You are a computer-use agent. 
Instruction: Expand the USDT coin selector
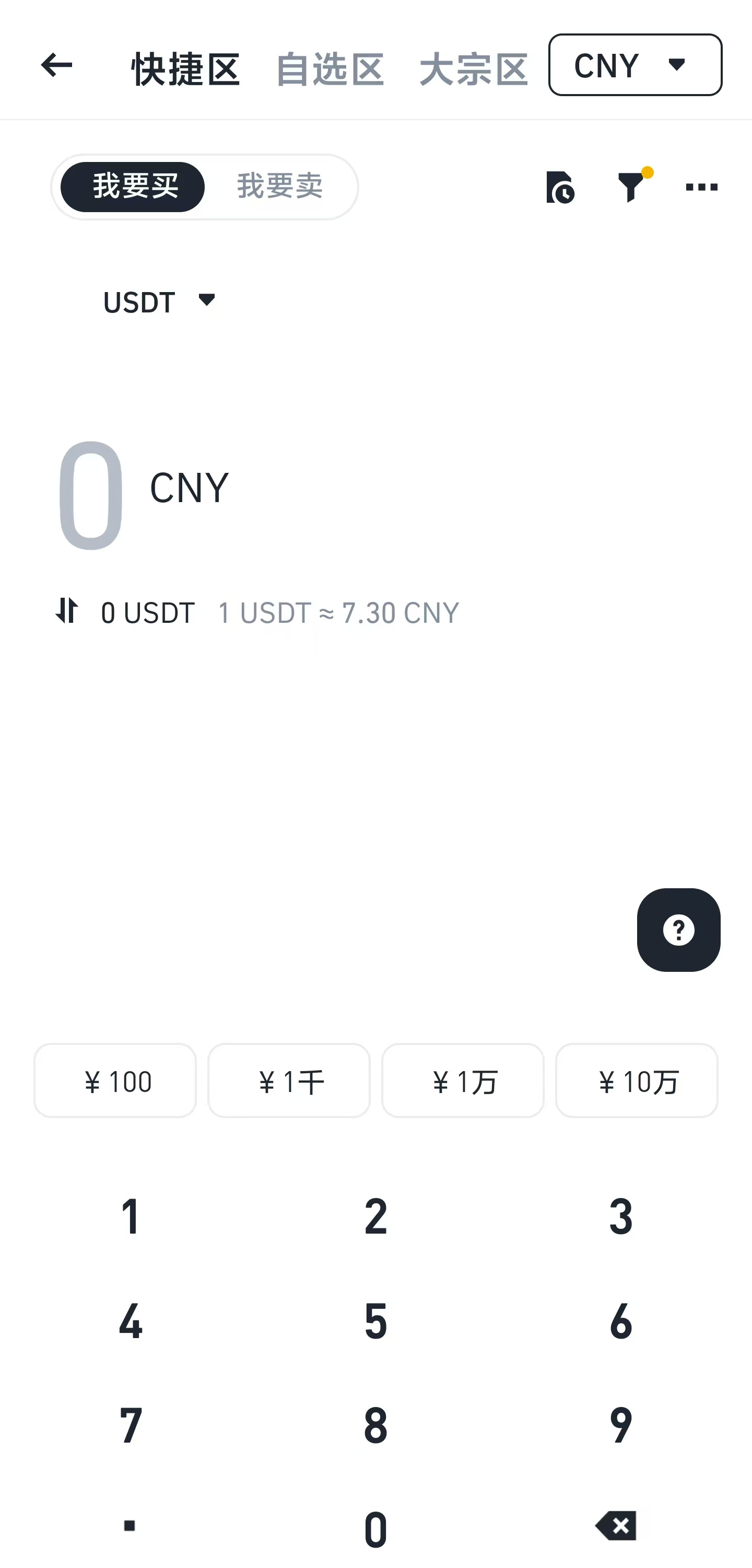pos(159,301)
